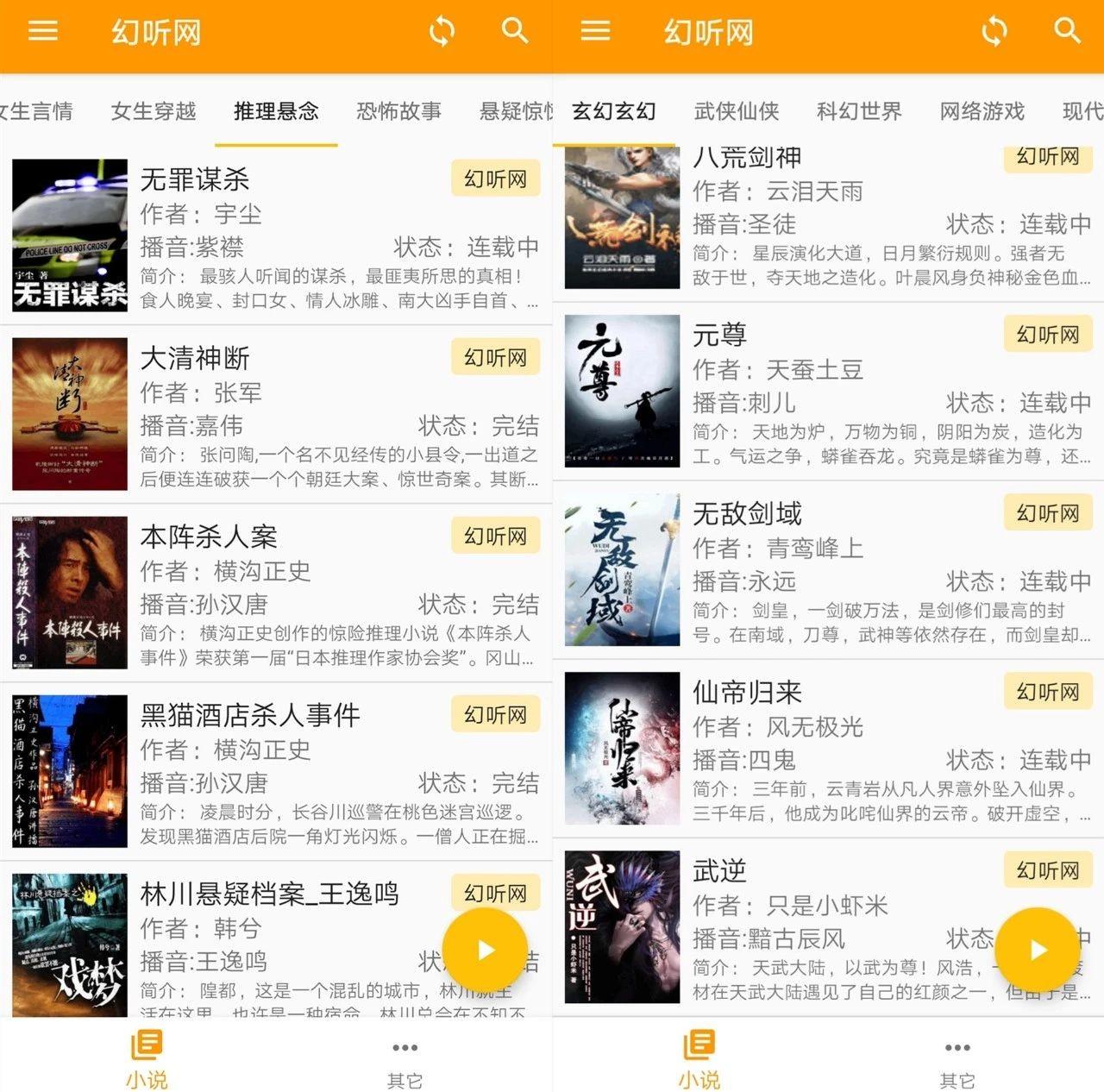Open the 其它 tab below the 武逆 row
This screenshot has height=1092, width=1104.
[x=957, y=1061]
